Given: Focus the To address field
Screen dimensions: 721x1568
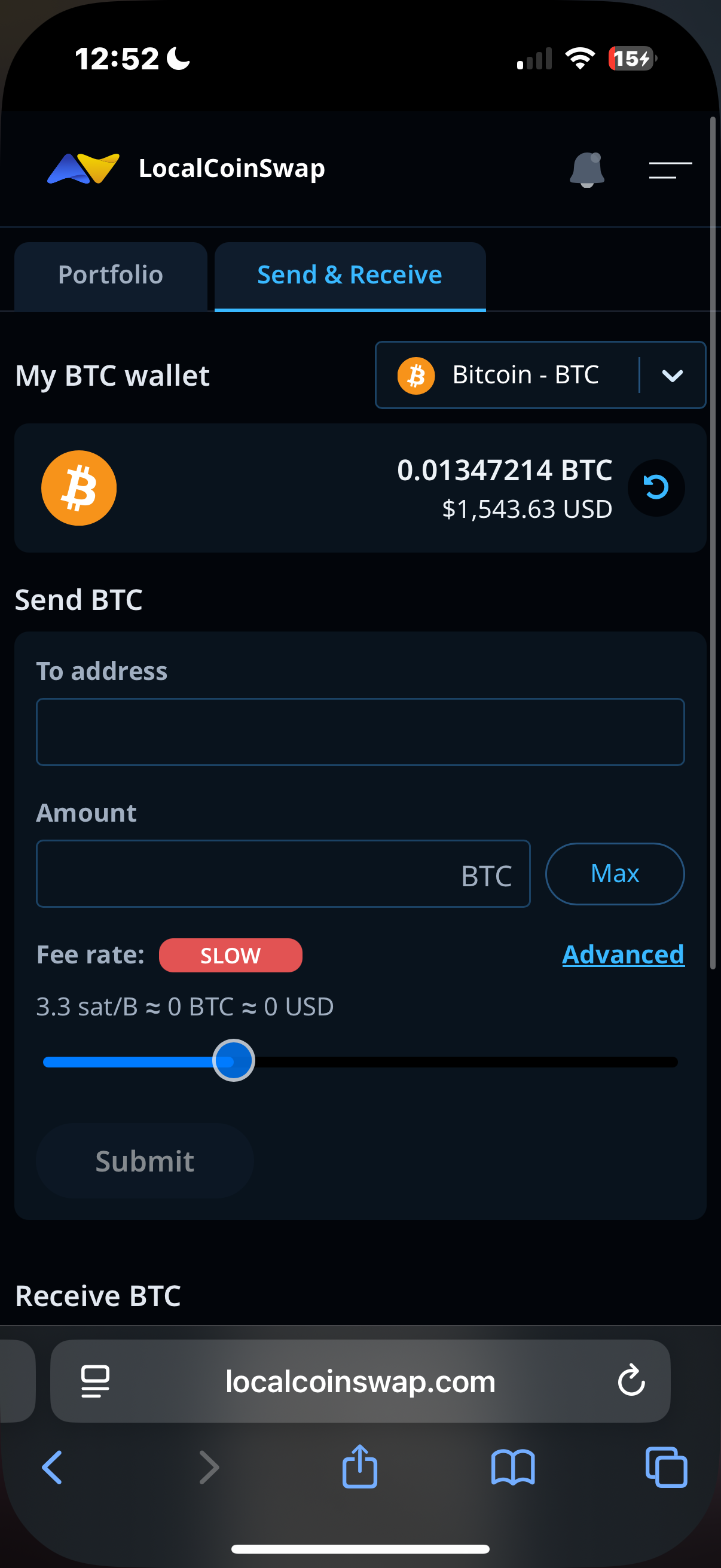Looking at the screenshot, I should point(360,731).
